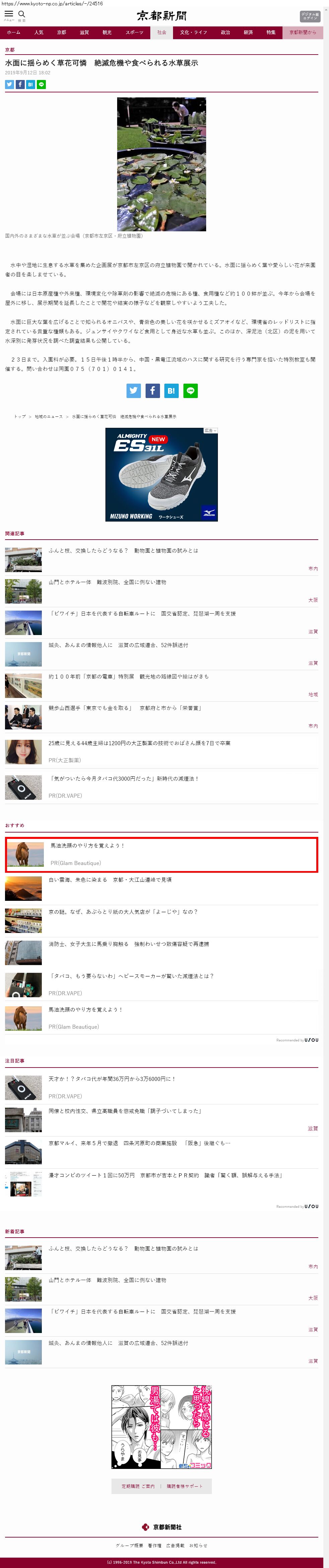Viewport: 329px width, 1568px height.
Task: Tap the デジタル版ログイン button
Action: [x=309, y=16]
